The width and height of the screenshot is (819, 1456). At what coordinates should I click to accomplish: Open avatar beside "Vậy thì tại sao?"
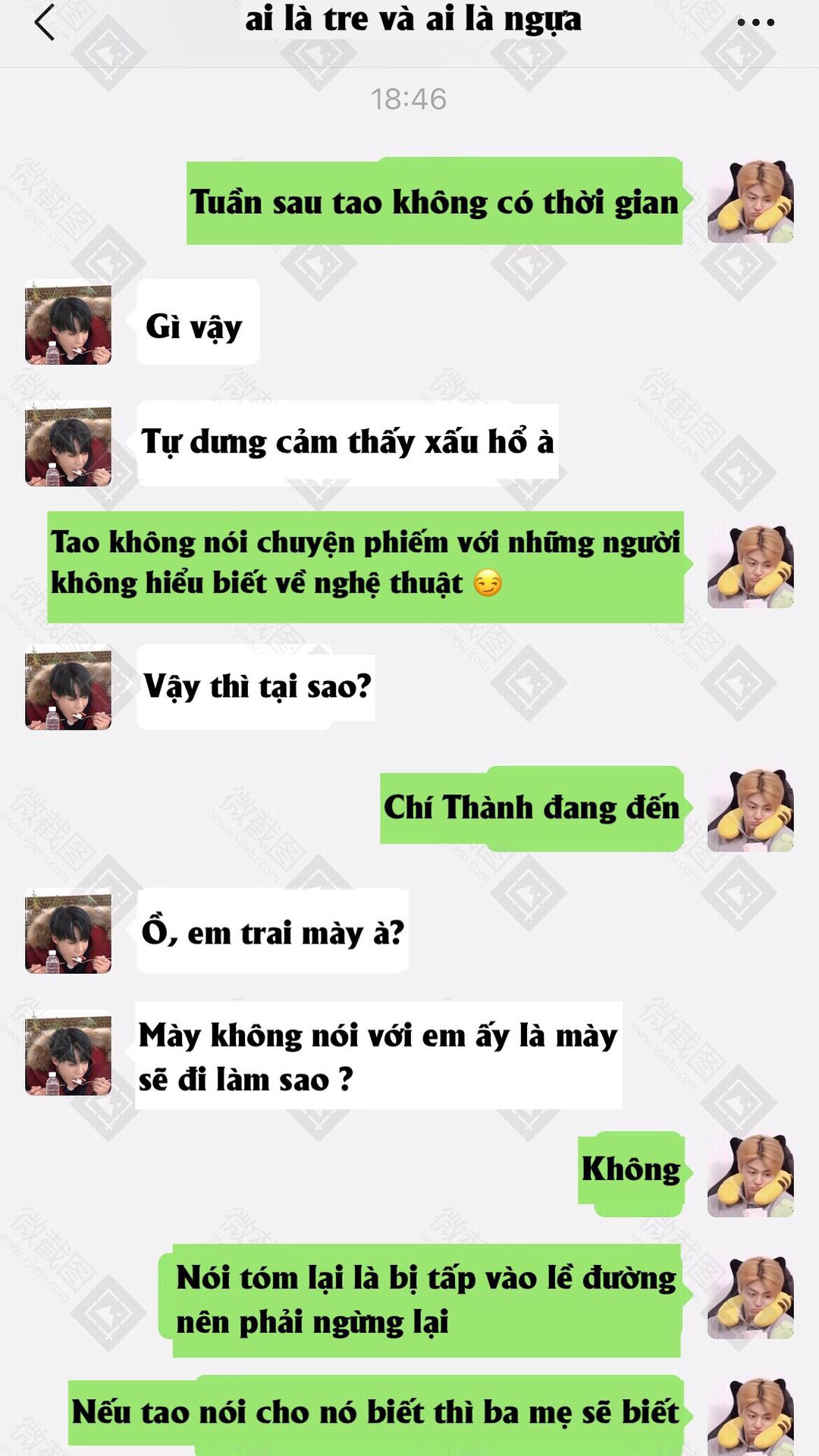click(x=68, y=687)
